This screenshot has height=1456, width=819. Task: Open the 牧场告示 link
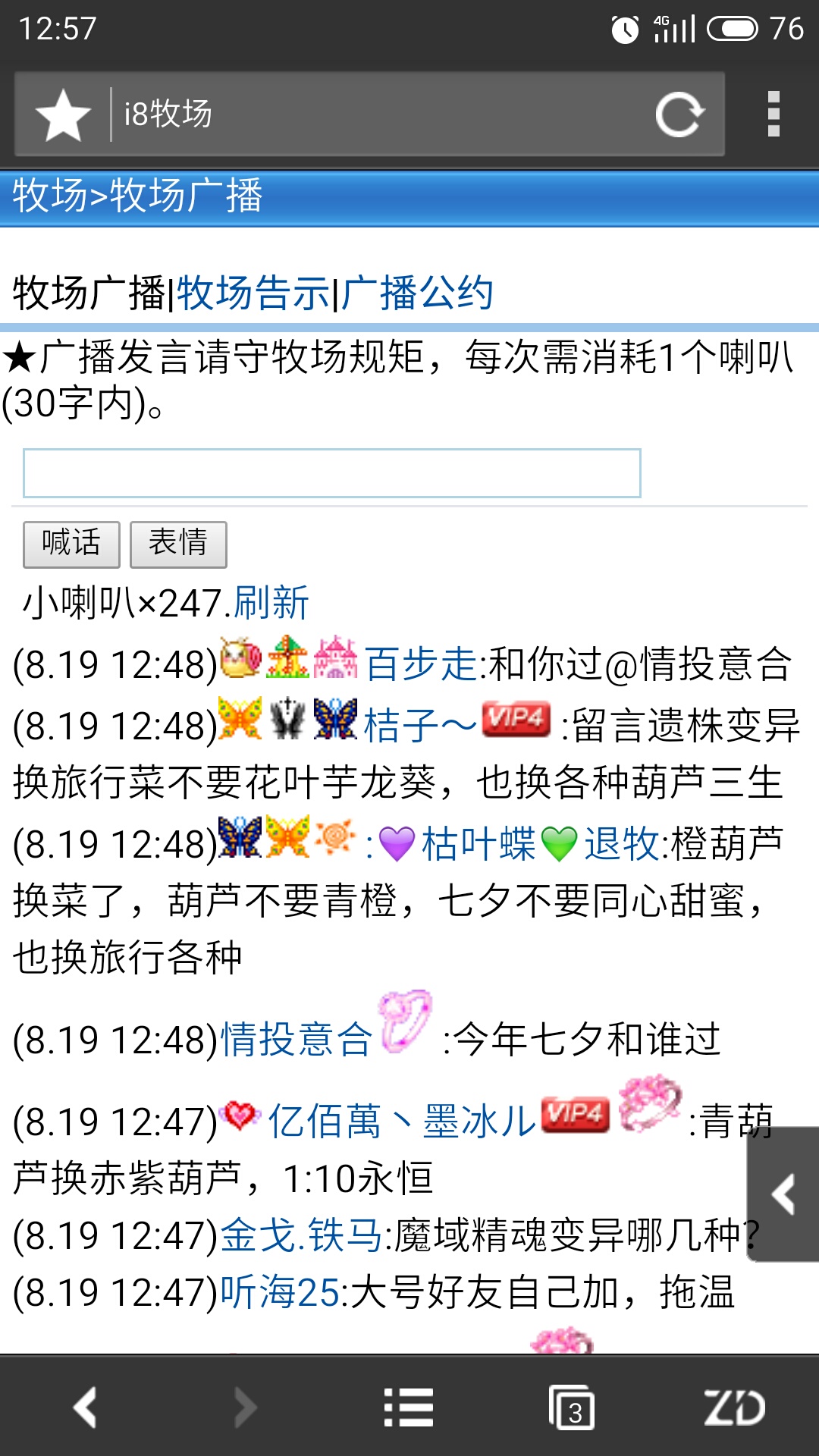(x=253, y=293)
